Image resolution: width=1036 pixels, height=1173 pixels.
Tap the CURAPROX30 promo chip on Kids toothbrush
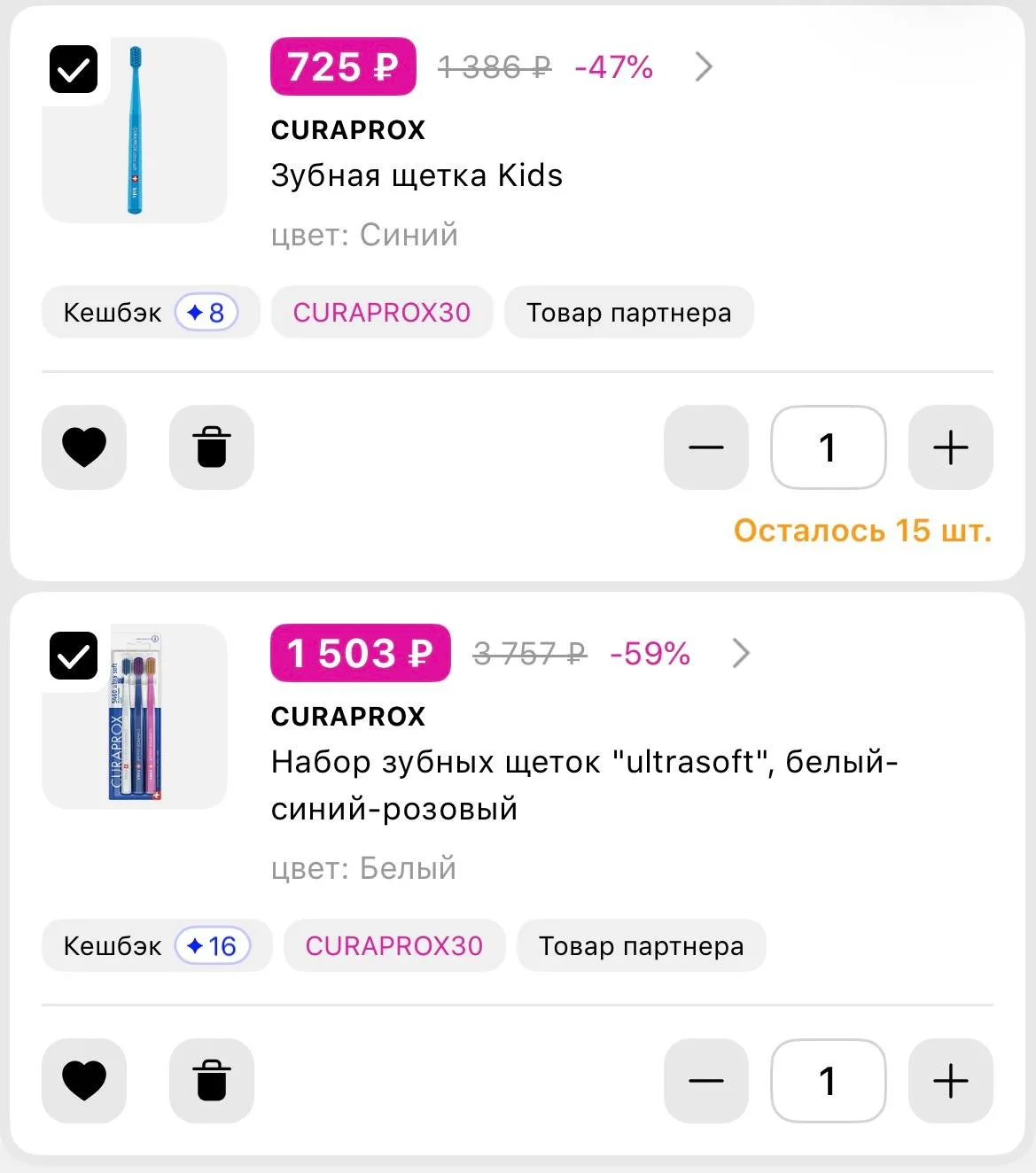382,313
